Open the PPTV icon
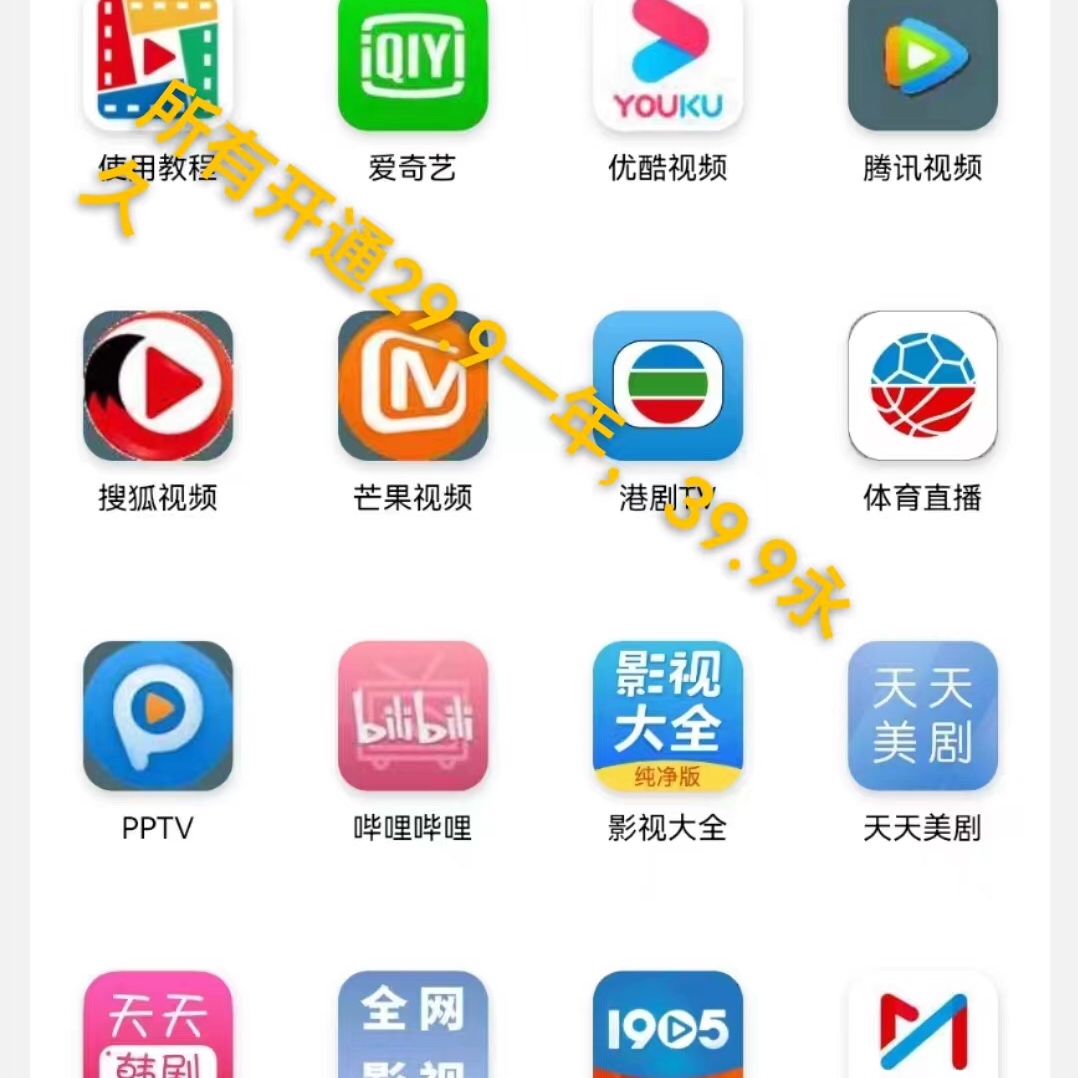This screenshot has height=1078, width=1078. [x=158, y=715]
